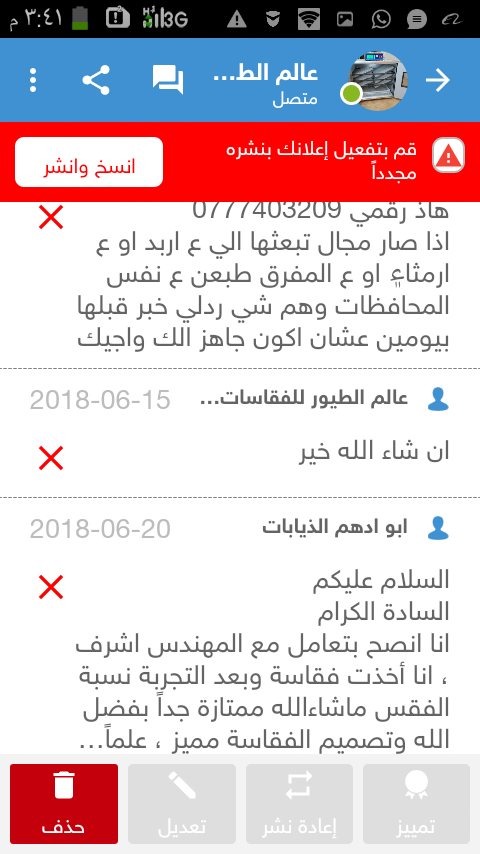This screenshot has width=480, height=854.
Task: Open the seller profile picture
Action: [378, 81]
